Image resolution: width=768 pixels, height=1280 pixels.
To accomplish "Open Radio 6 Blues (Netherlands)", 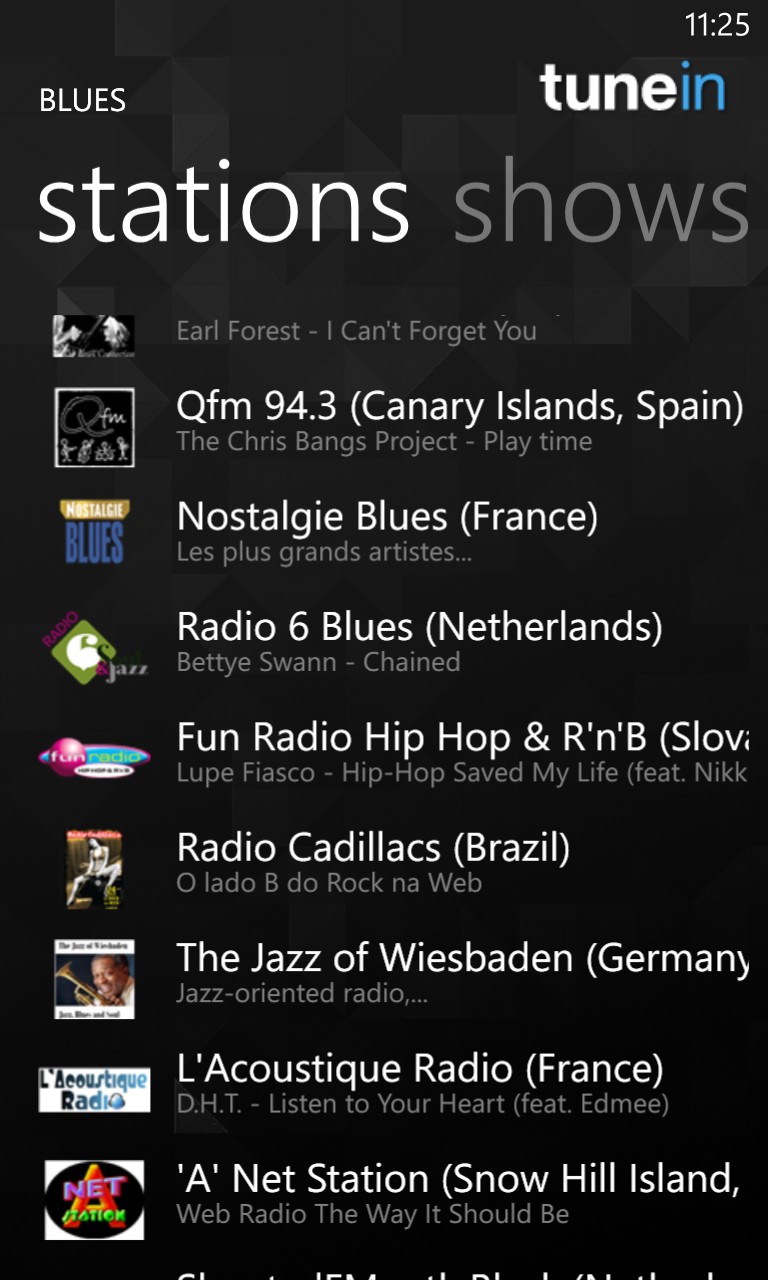I will pos(400,643).
